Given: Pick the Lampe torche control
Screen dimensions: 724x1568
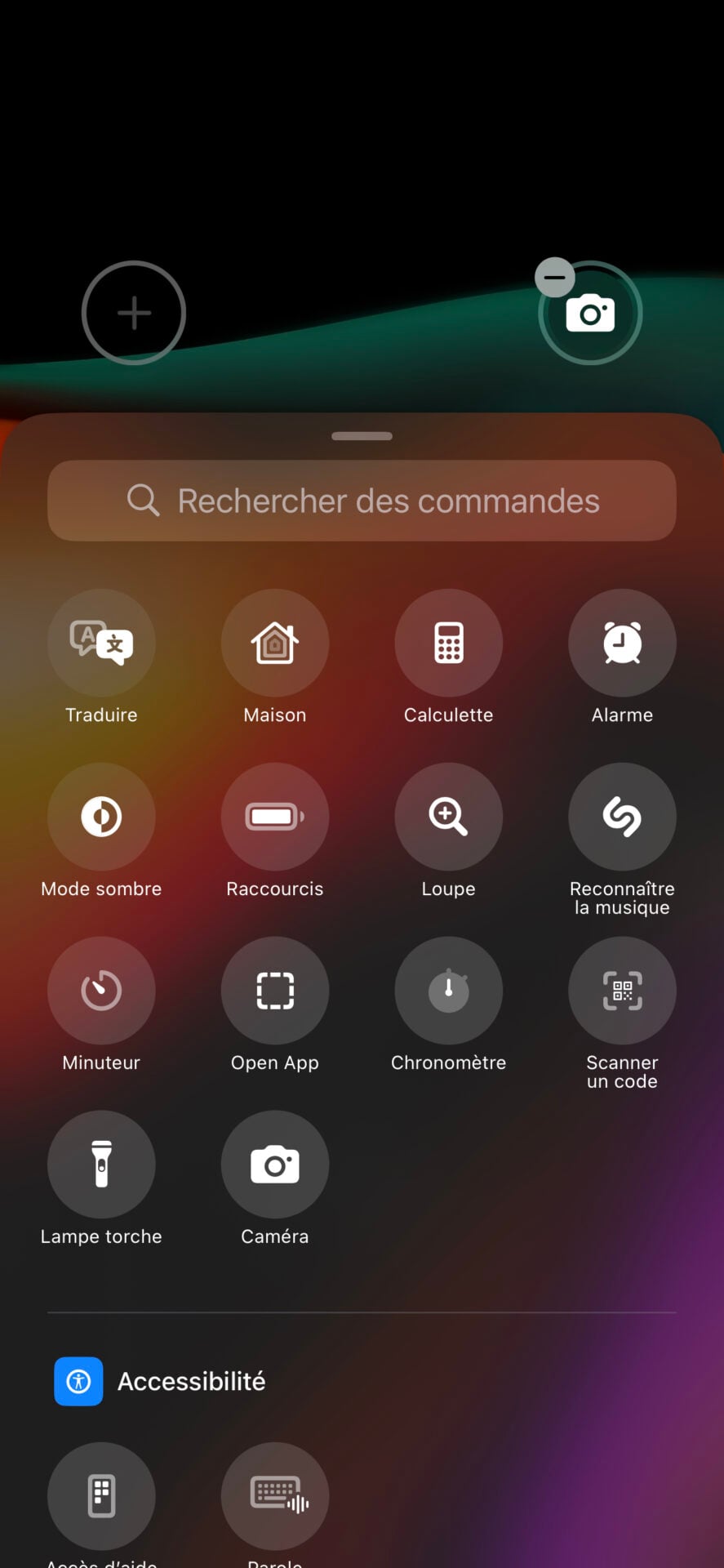Looking at the screenshot, I should click(101, 1165).
